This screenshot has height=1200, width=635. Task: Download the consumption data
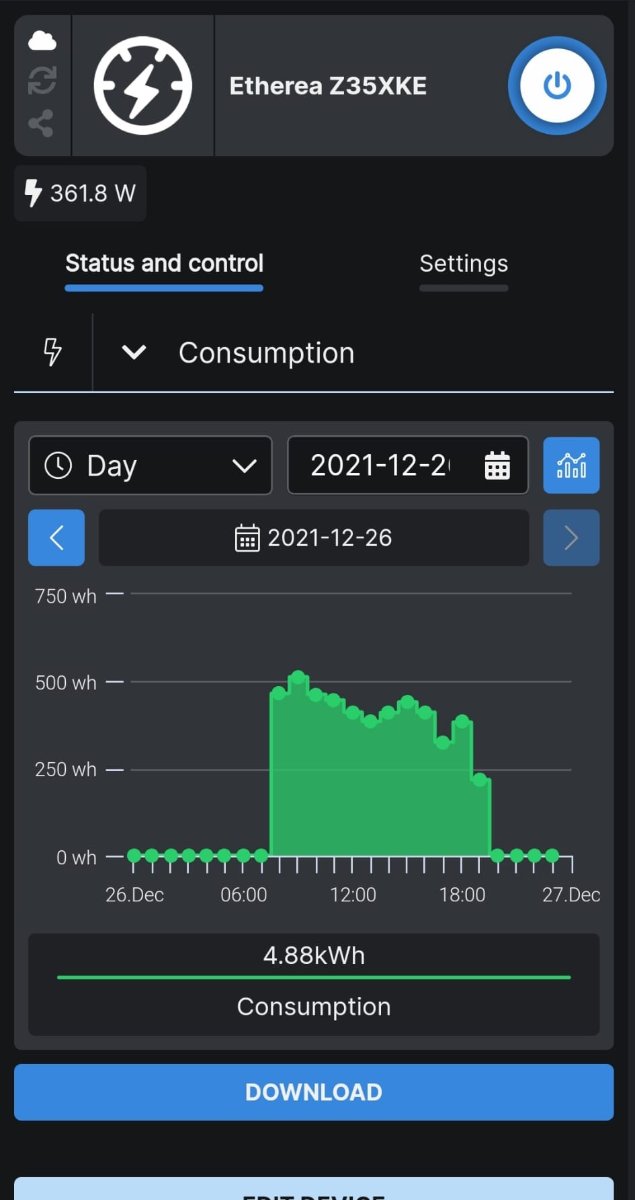pos(314,1092)
